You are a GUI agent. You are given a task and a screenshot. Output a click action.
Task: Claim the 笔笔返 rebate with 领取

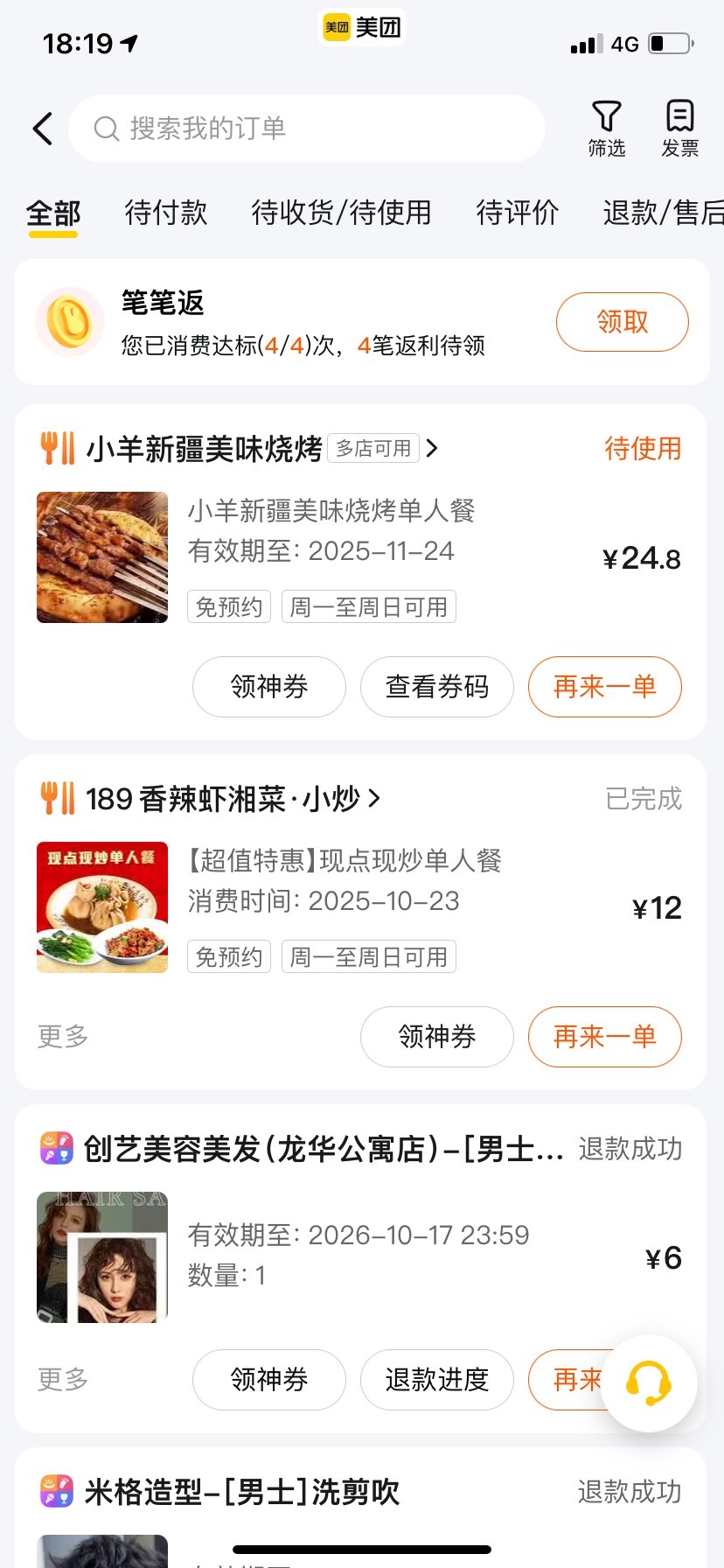622,322
